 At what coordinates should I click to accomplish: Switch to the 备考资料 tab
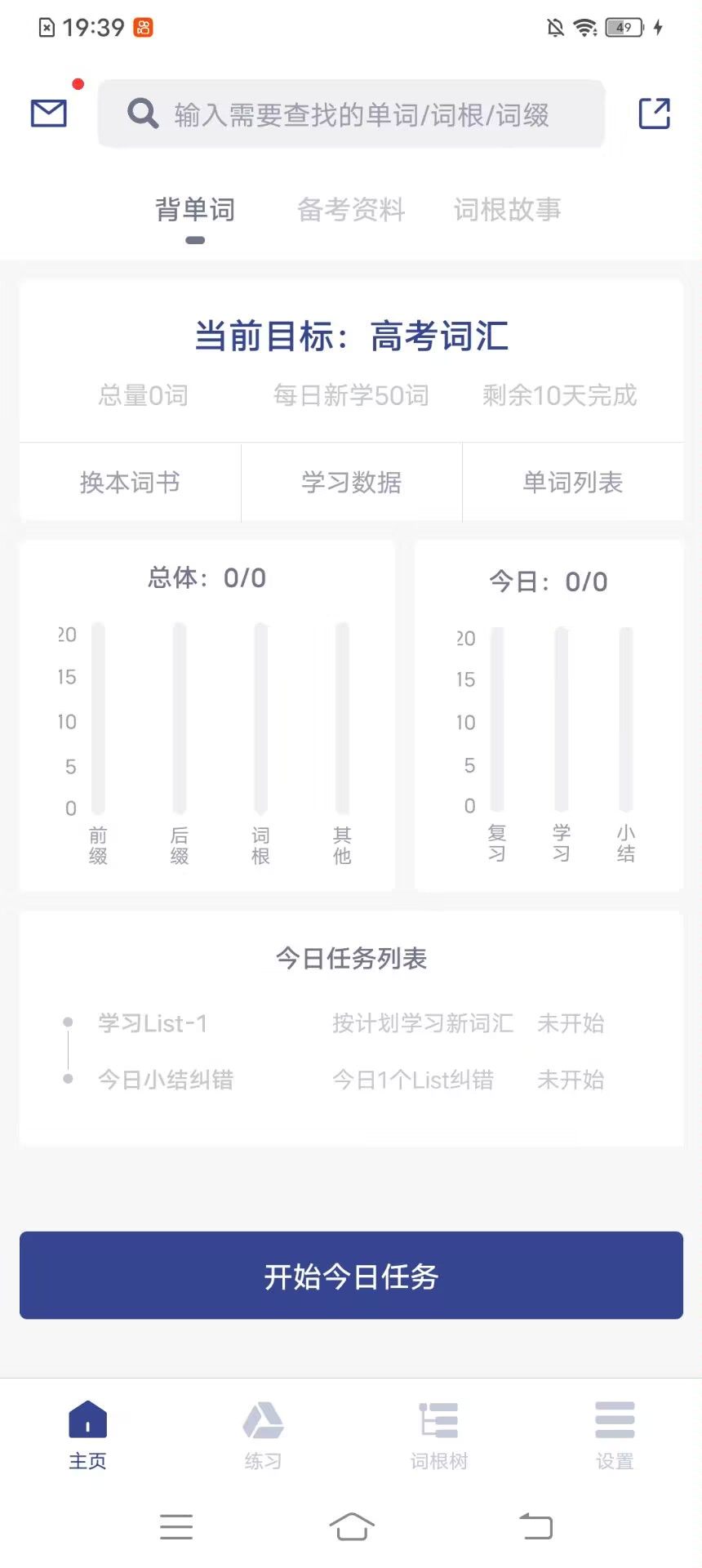(x=351, y=210)
